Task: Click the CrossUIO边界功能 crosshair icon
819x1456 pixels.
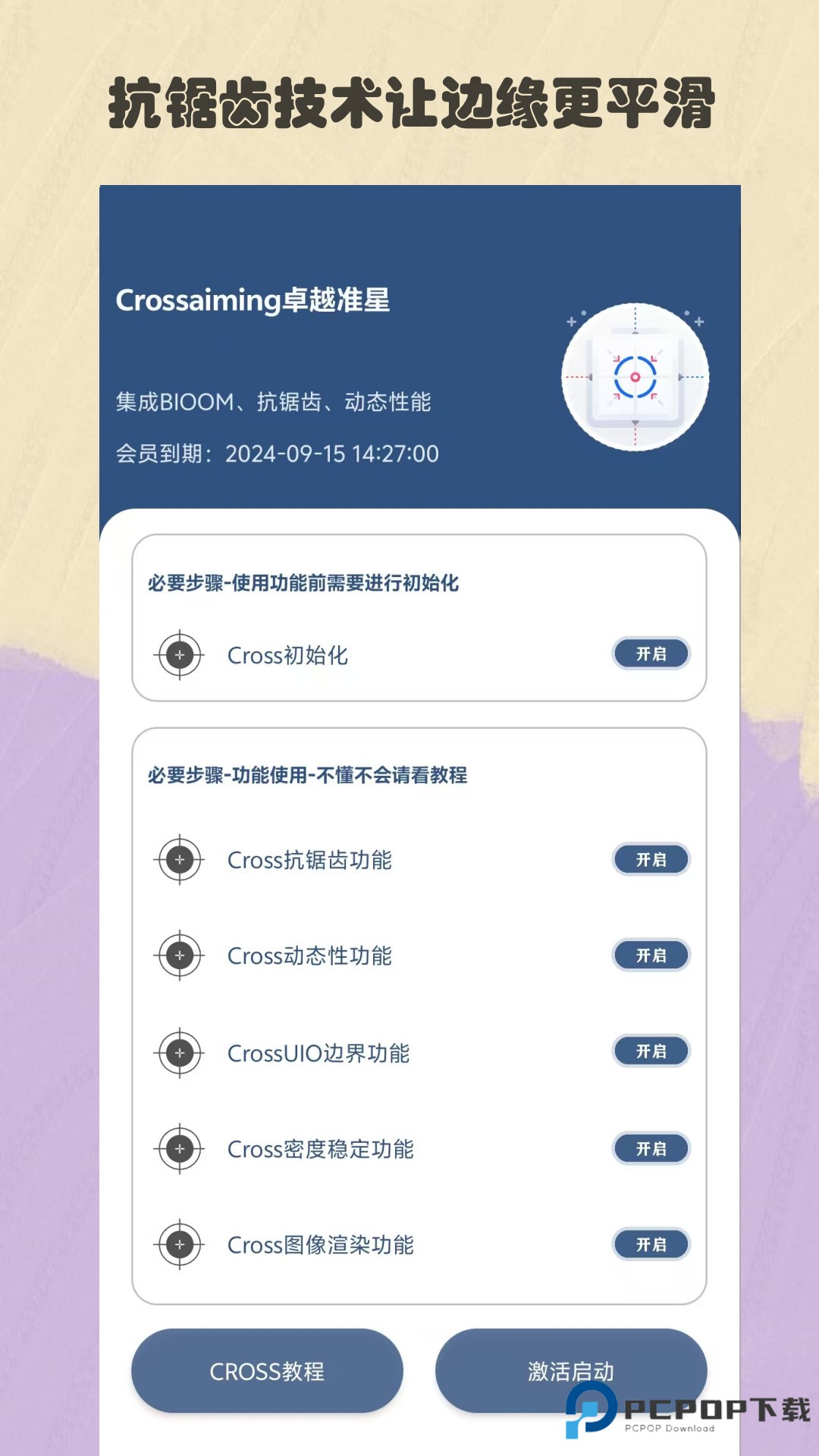Action: click(179, 1053)
